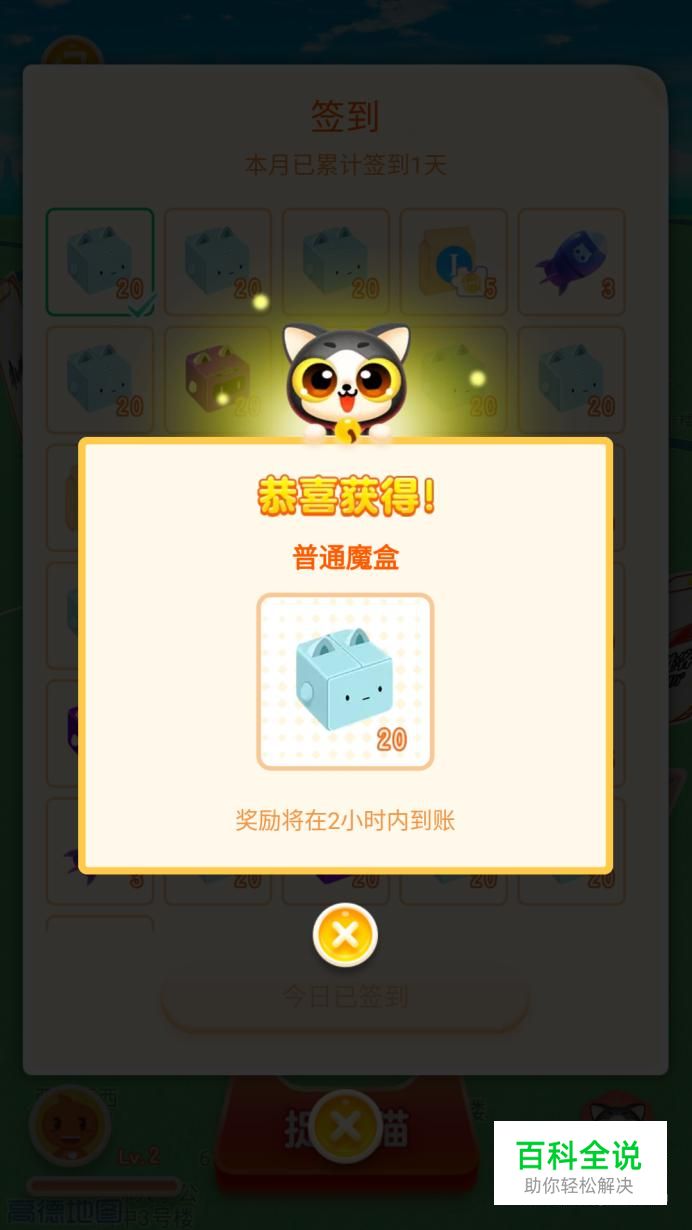Image resolution: width=692 pixels, height=1230 pixels.
Task: Close the 恭喜获得 reward popup
Action: point(345,936)
